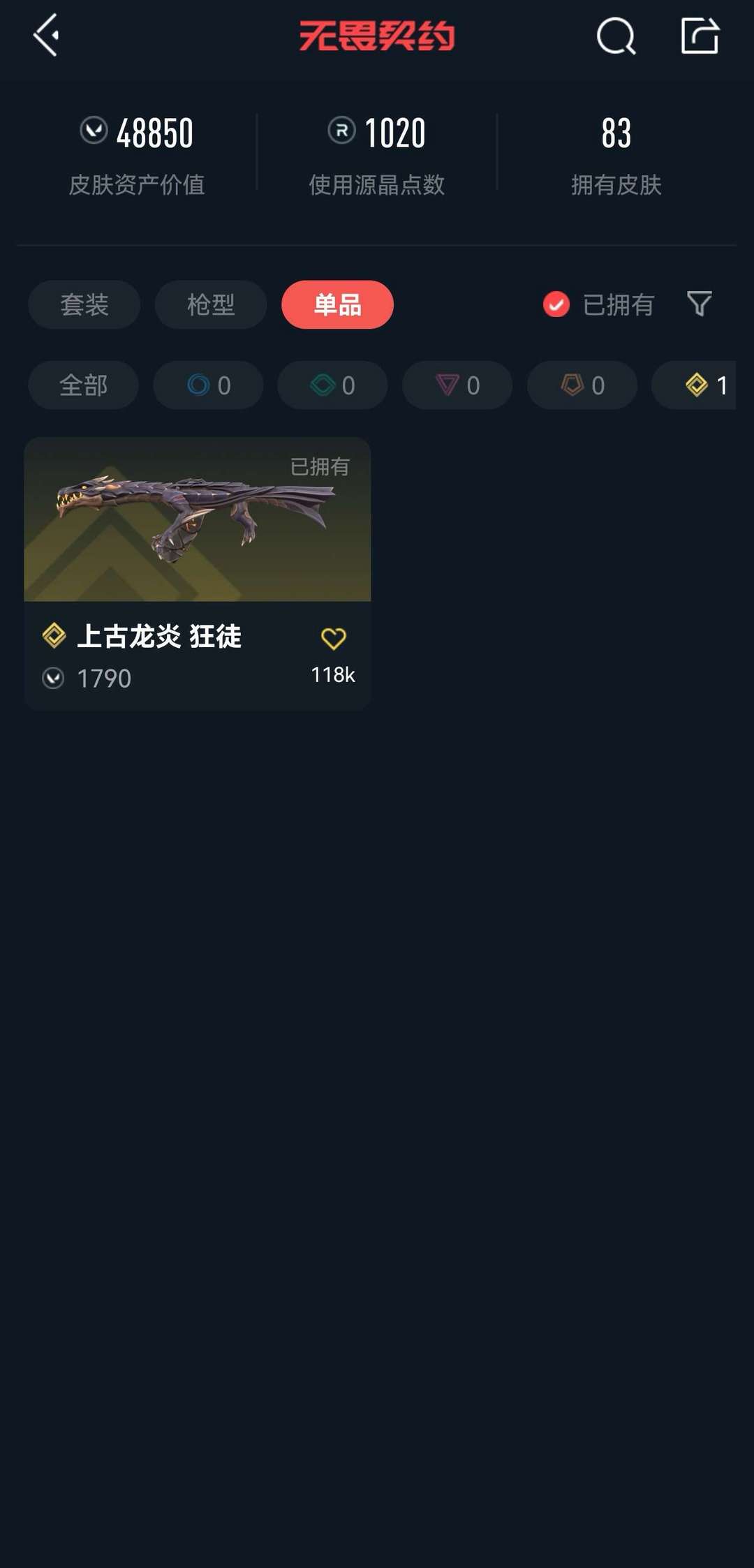Filter by blue circle rarity chip

[208, 385]
